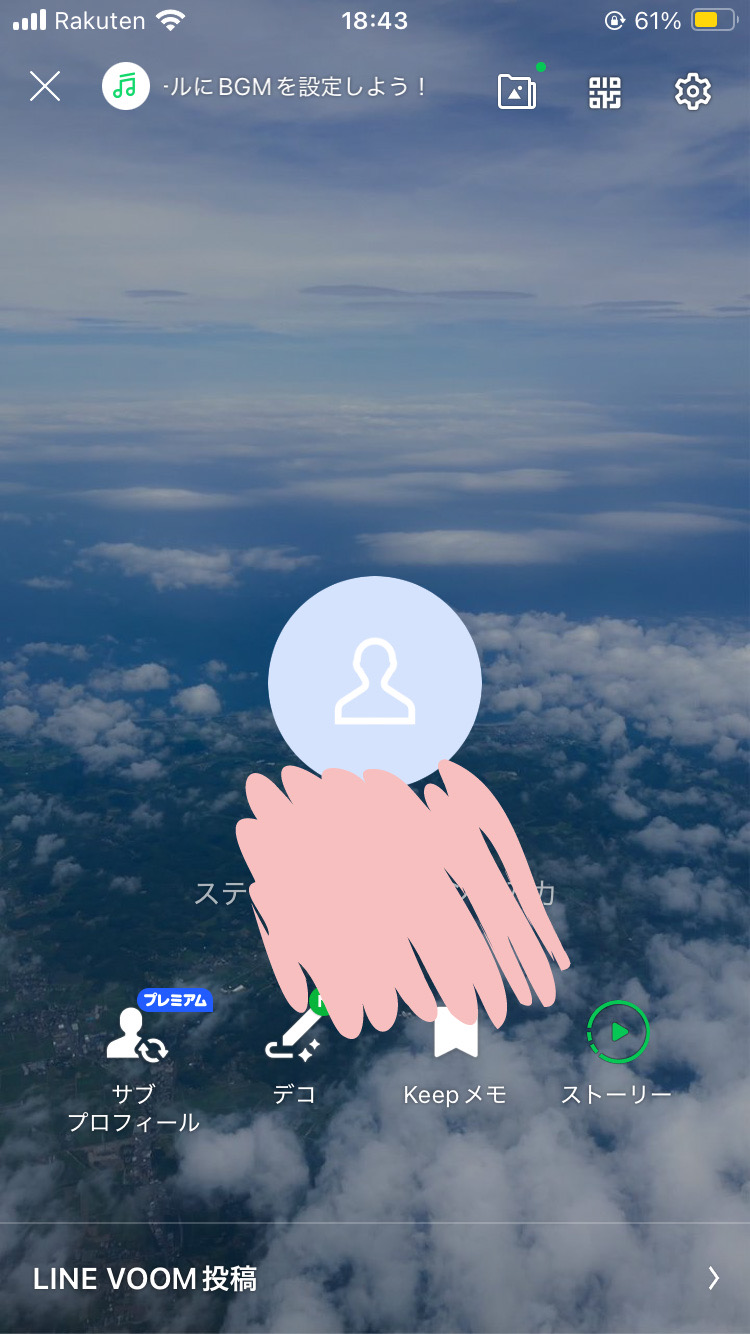Open サブプロフィール premium option

pos(135,1060)
